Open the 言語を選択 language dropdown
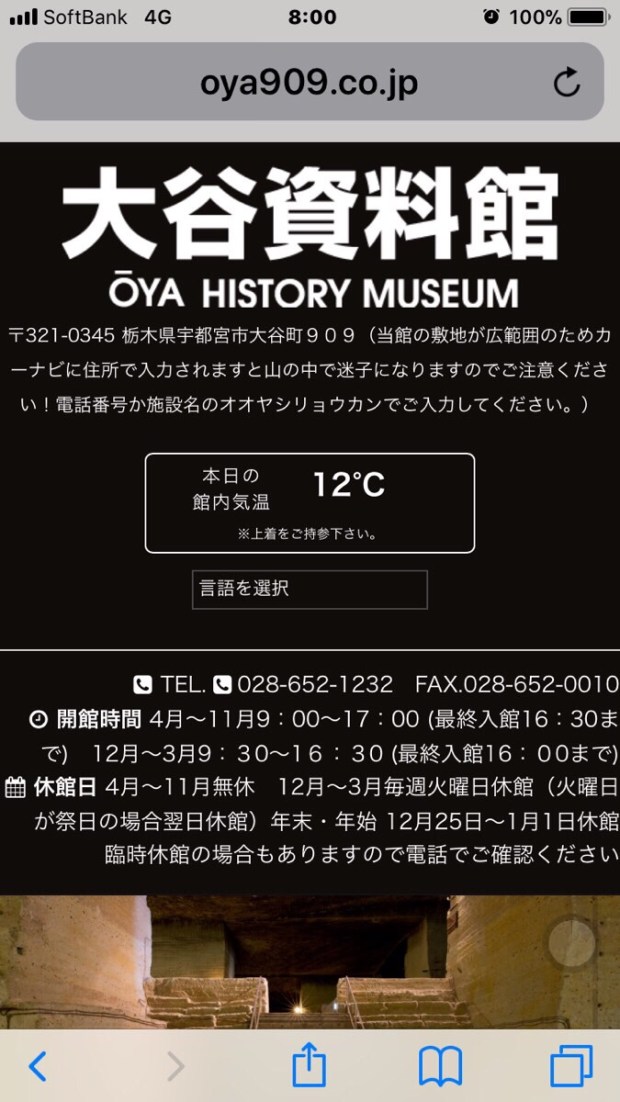Image resolution: width=620 pixels, height=1102 pixels. 309,589
